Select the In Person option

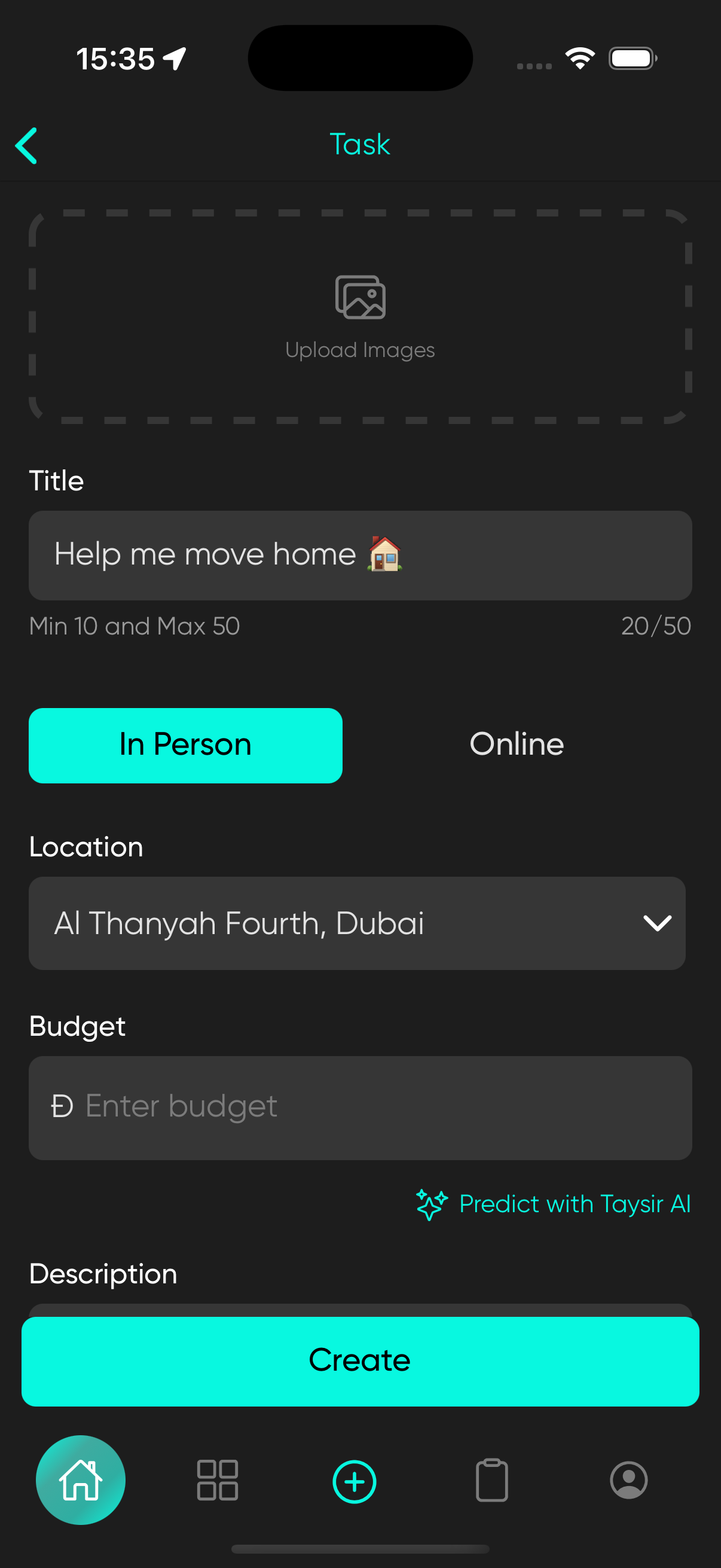click(185, 745)
